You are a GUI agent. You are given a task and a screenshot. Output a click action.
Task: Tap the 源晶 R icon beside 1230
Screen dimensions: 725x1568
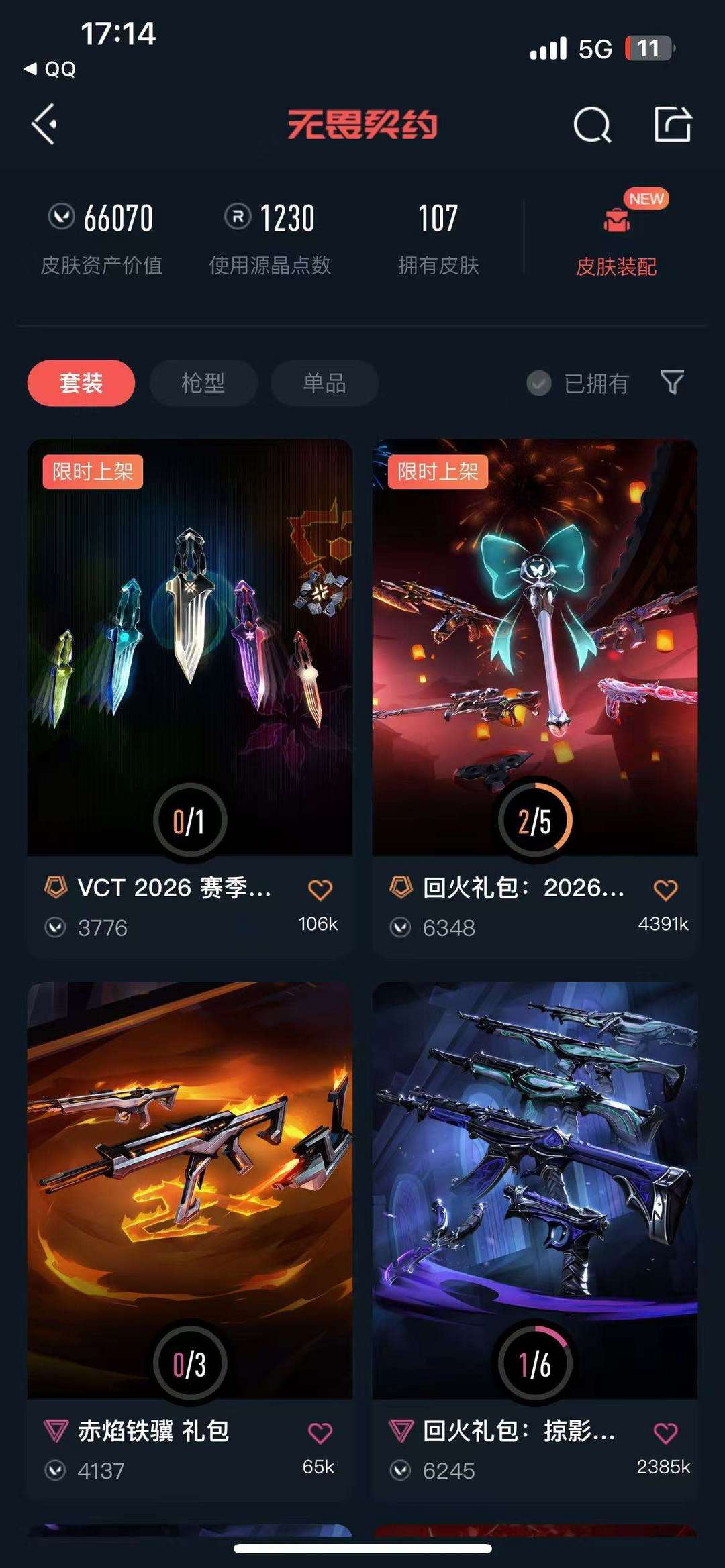click(233, 216)
